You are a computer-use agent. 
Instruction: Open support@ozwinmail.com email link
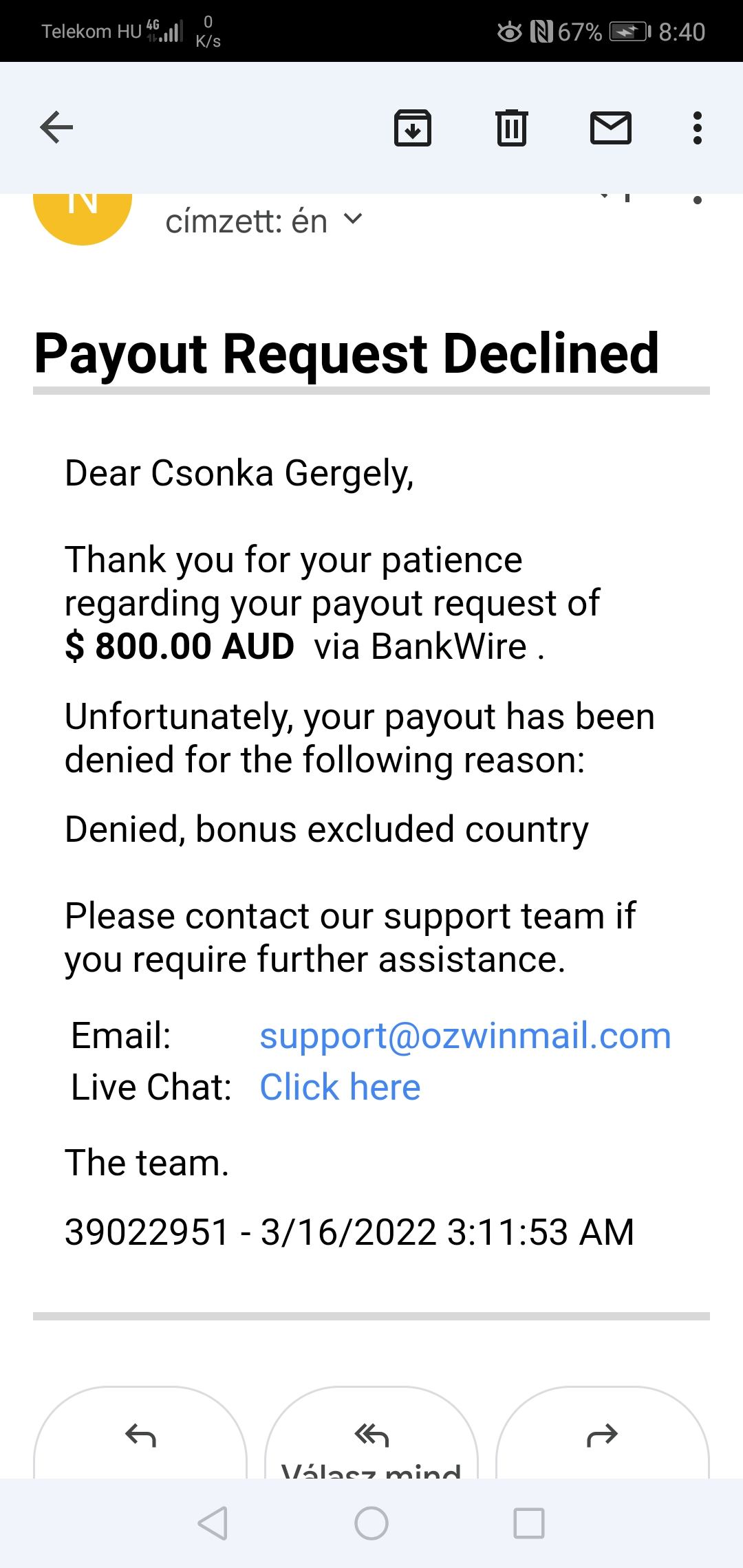coord(465,1036)
